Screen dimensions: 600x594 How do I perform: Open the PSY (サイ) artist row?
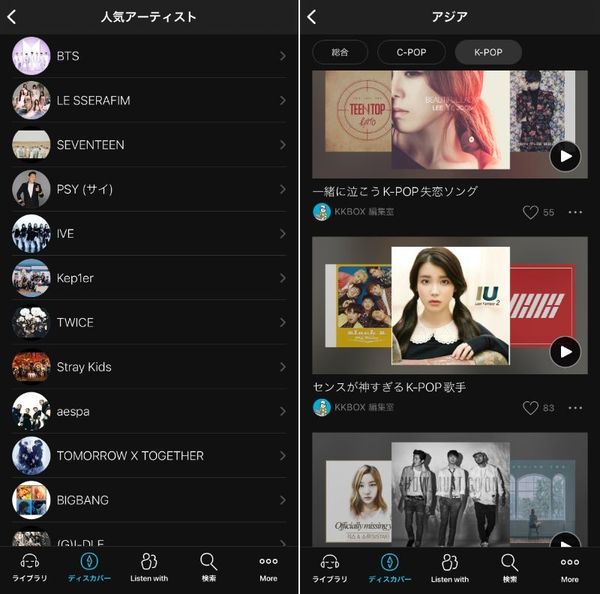(149, 189)
